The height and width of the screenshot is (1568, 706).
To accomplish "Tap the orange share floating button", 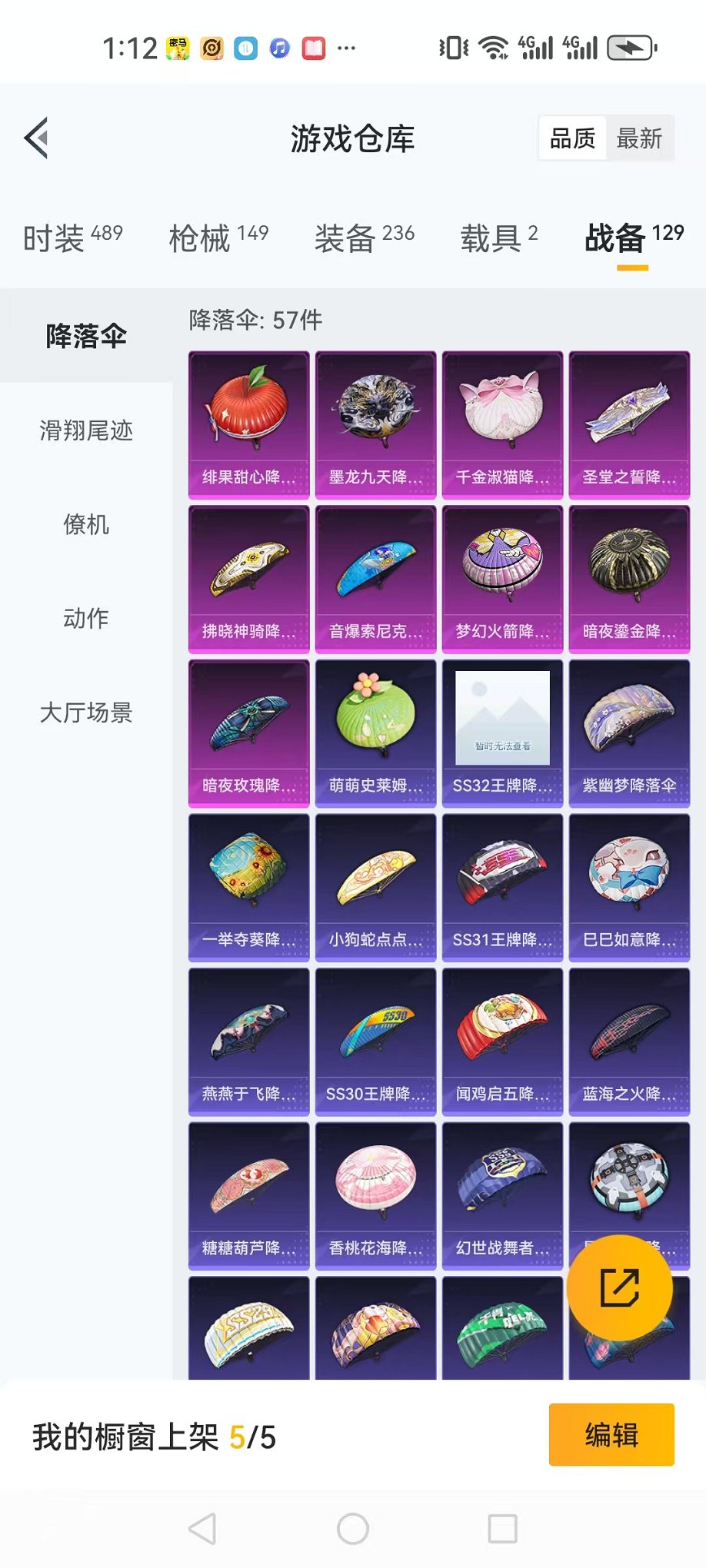I will coord(619,1288).
